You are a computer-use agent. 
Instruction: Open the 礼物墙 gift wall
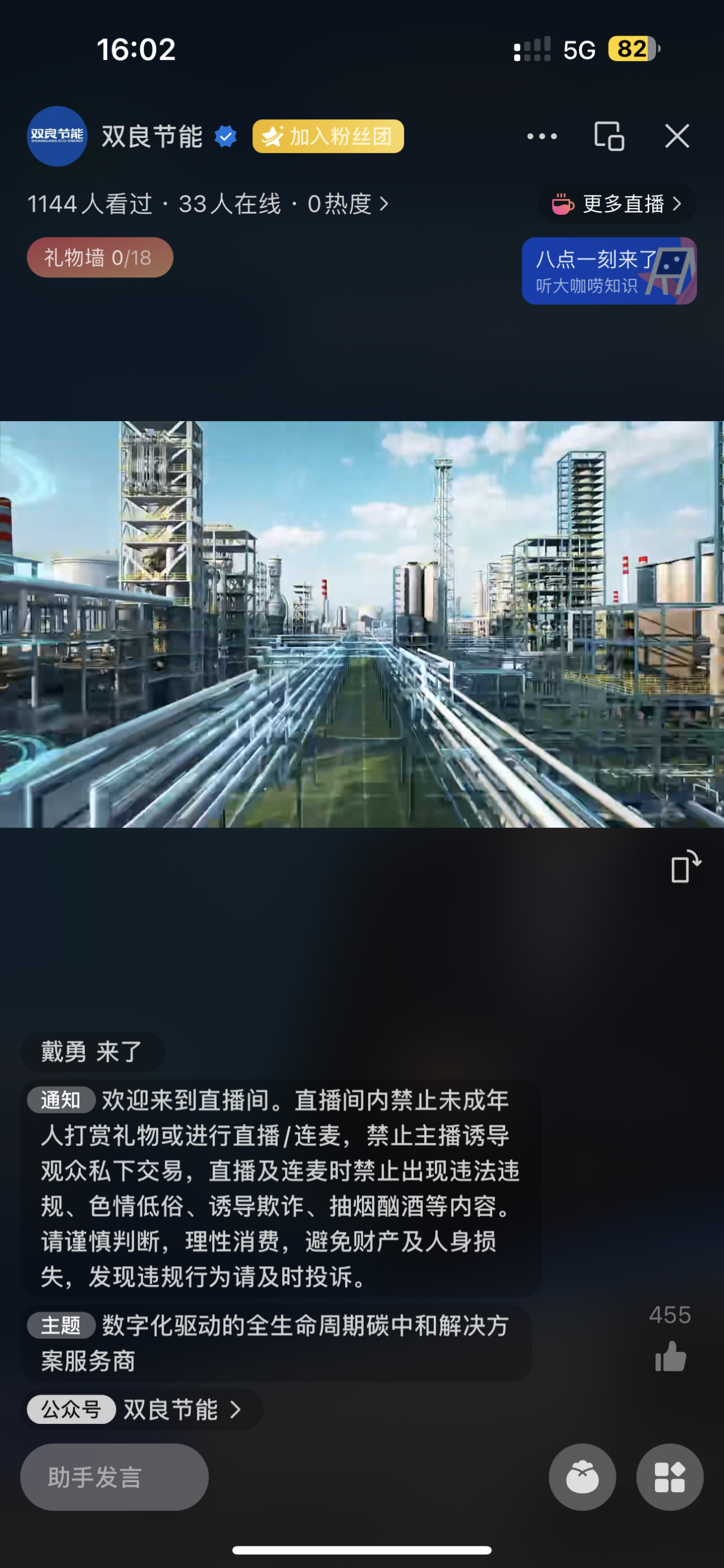99,258
